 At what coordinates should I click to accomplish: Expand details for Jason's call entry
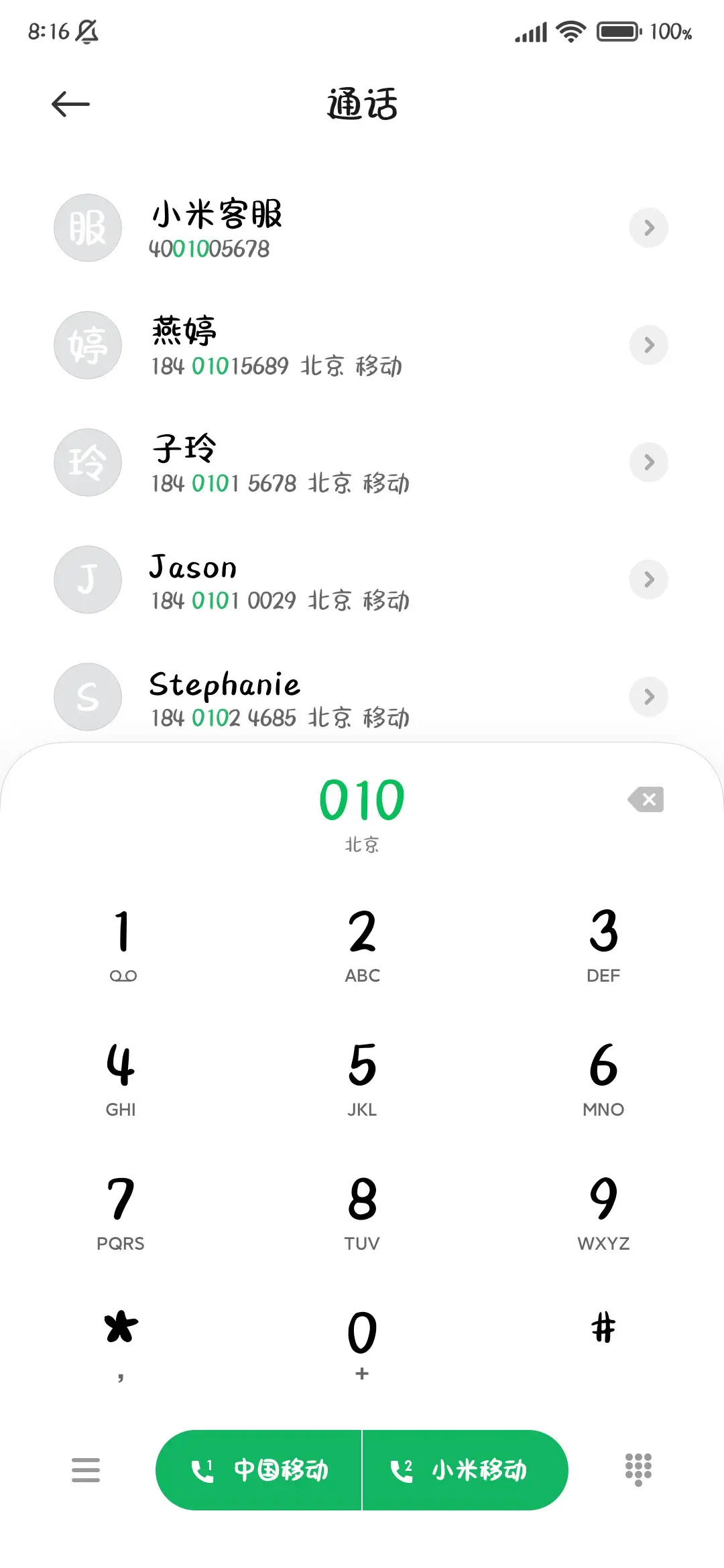pos(648,580)
